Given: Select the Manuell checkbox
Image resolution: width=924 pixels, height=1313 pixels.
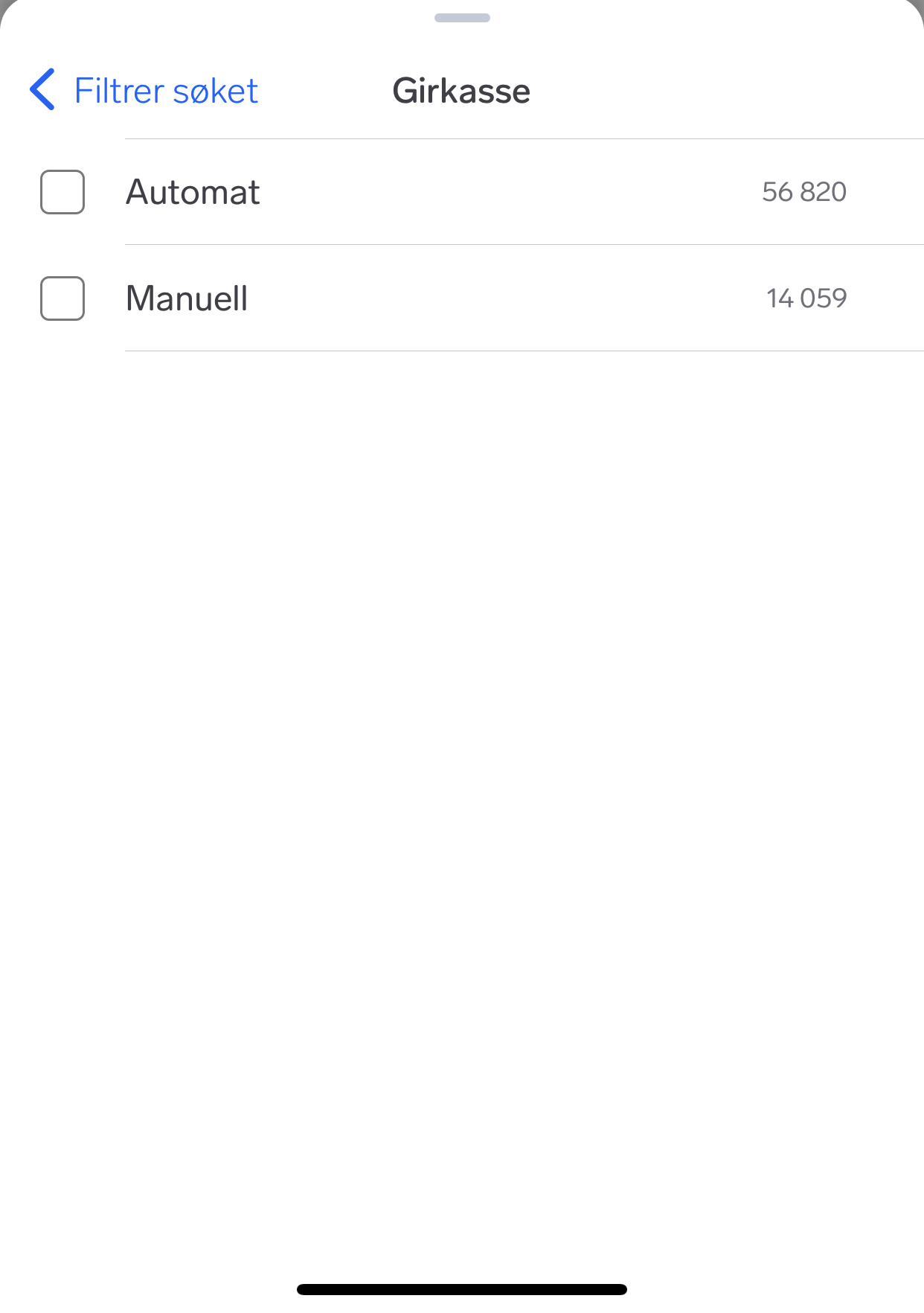Looking at the screenshot, I should point(62,298).
